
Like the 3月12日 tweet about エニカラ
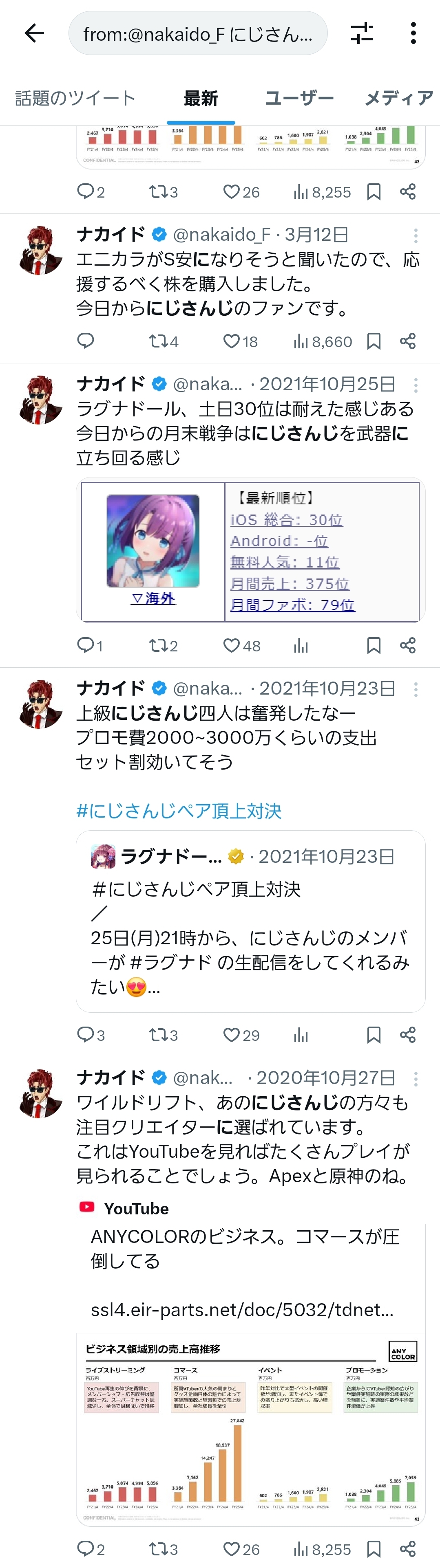click(x=232, y=341)
